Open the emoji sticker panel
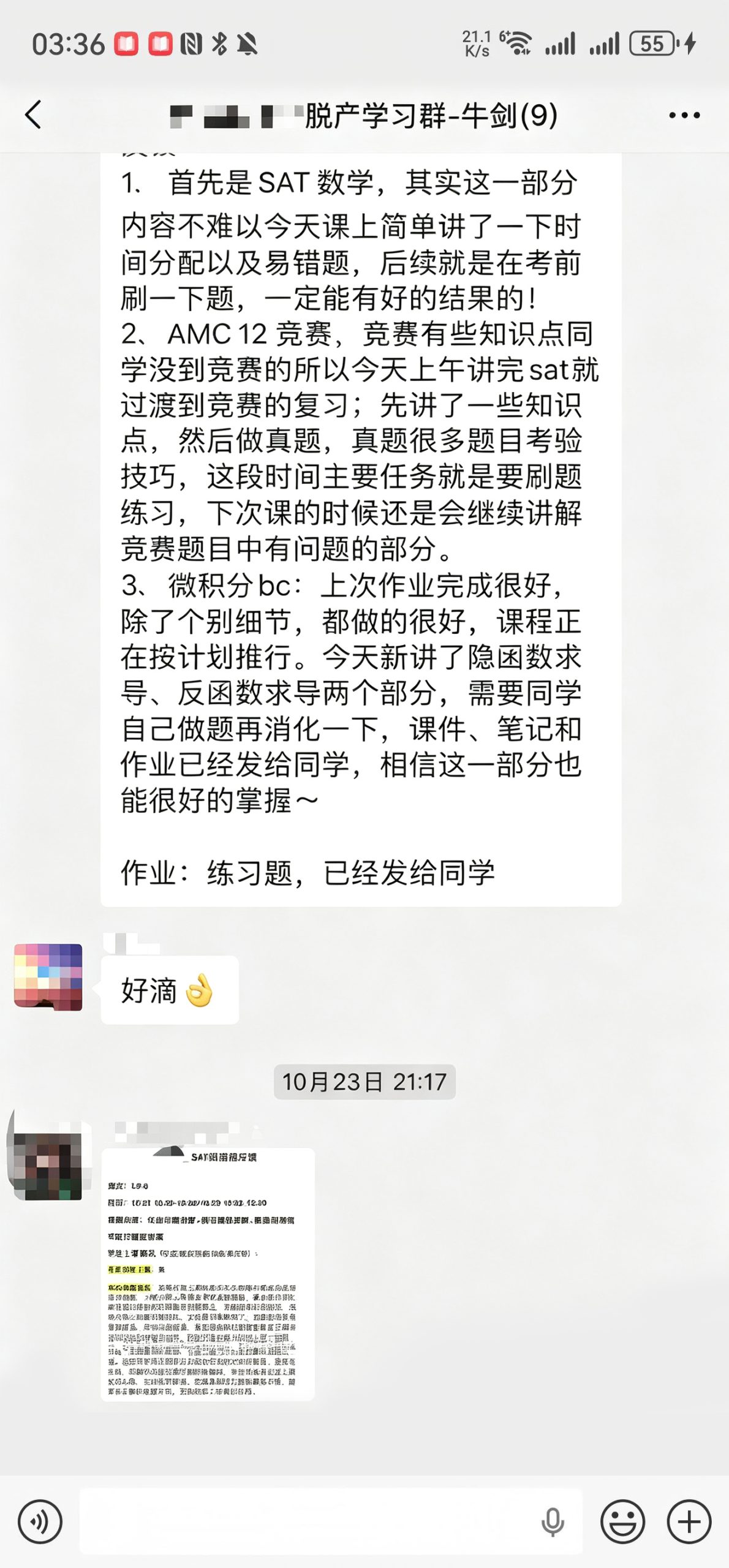729x1568 pixels. [x=622, y=1521]
